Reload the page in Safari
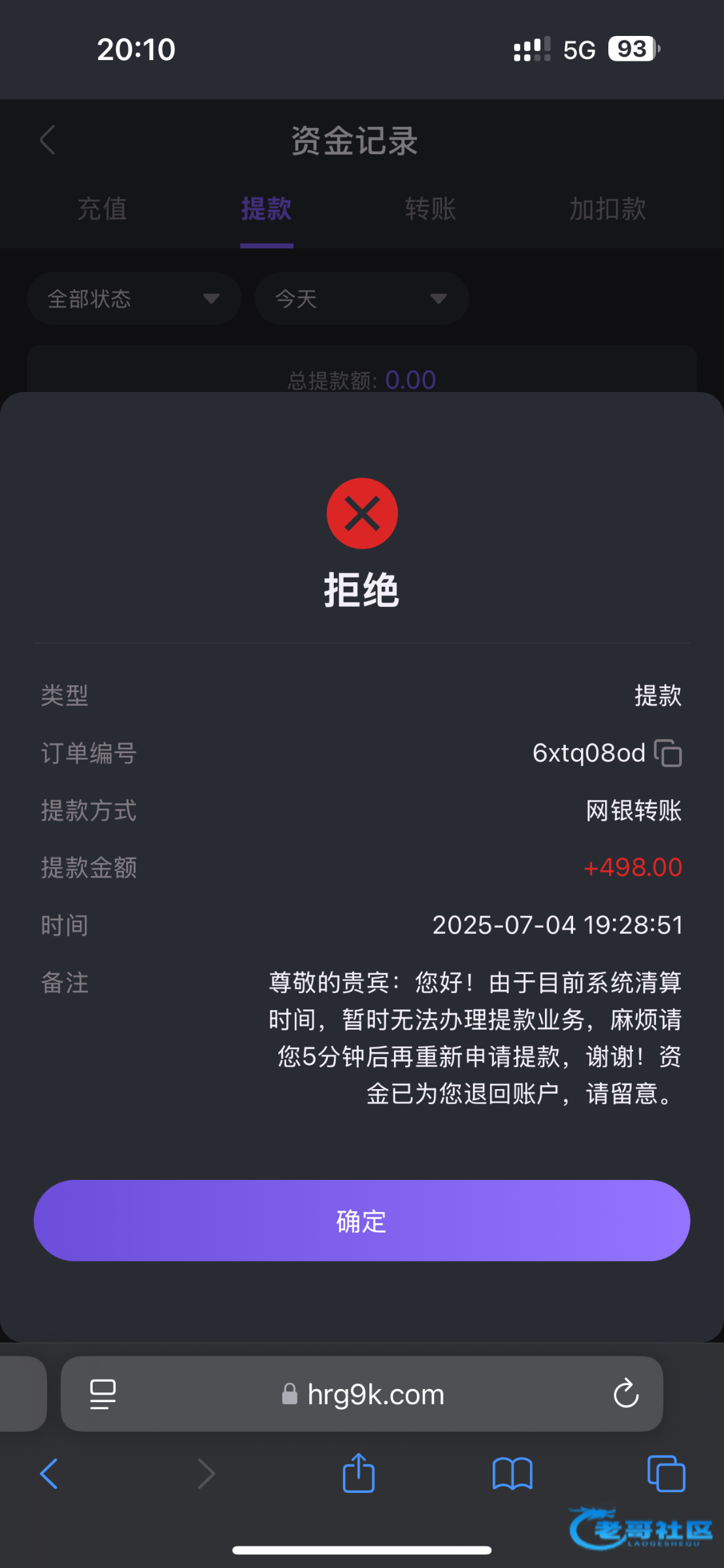The height and width of the screenshot is (1568, 724). click(625, 1394)
